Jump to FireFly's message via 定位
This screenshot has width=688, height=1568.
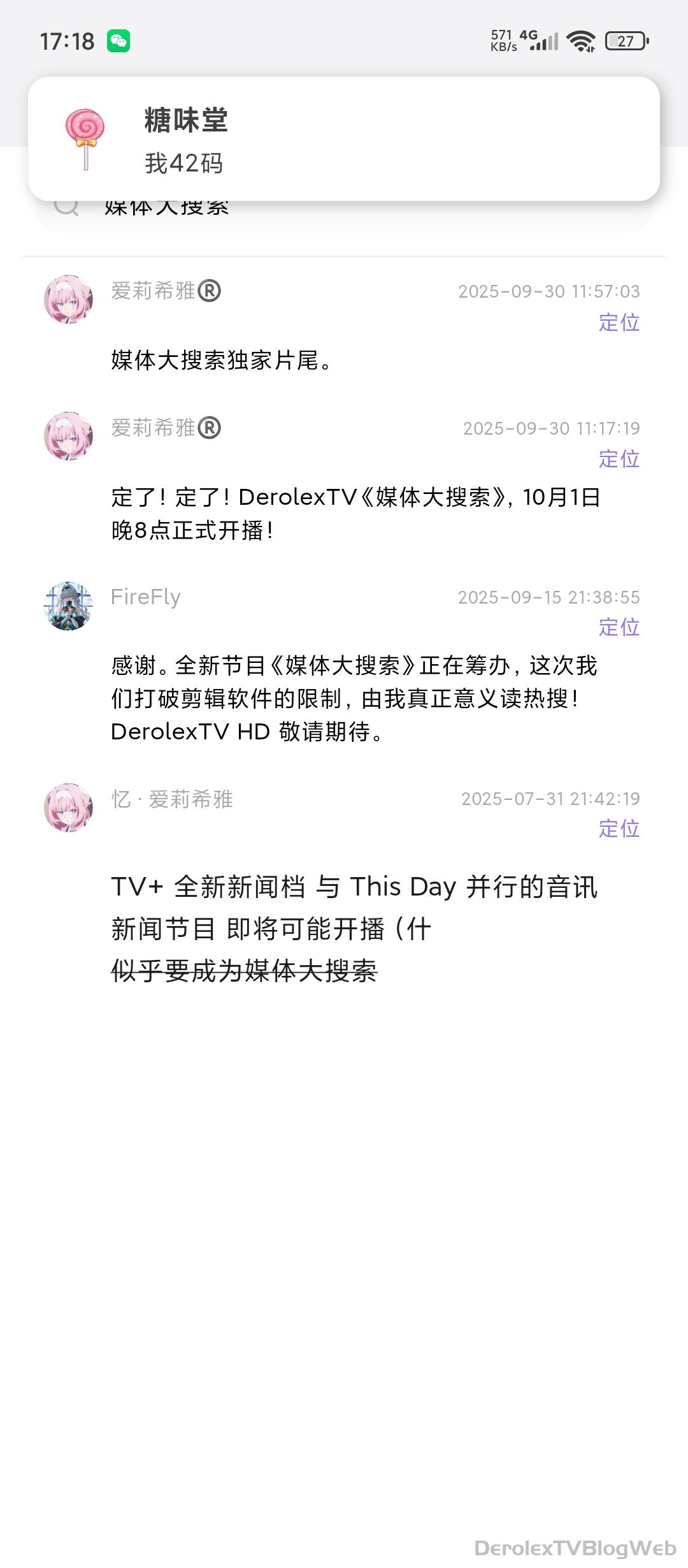tap(619, 627)
